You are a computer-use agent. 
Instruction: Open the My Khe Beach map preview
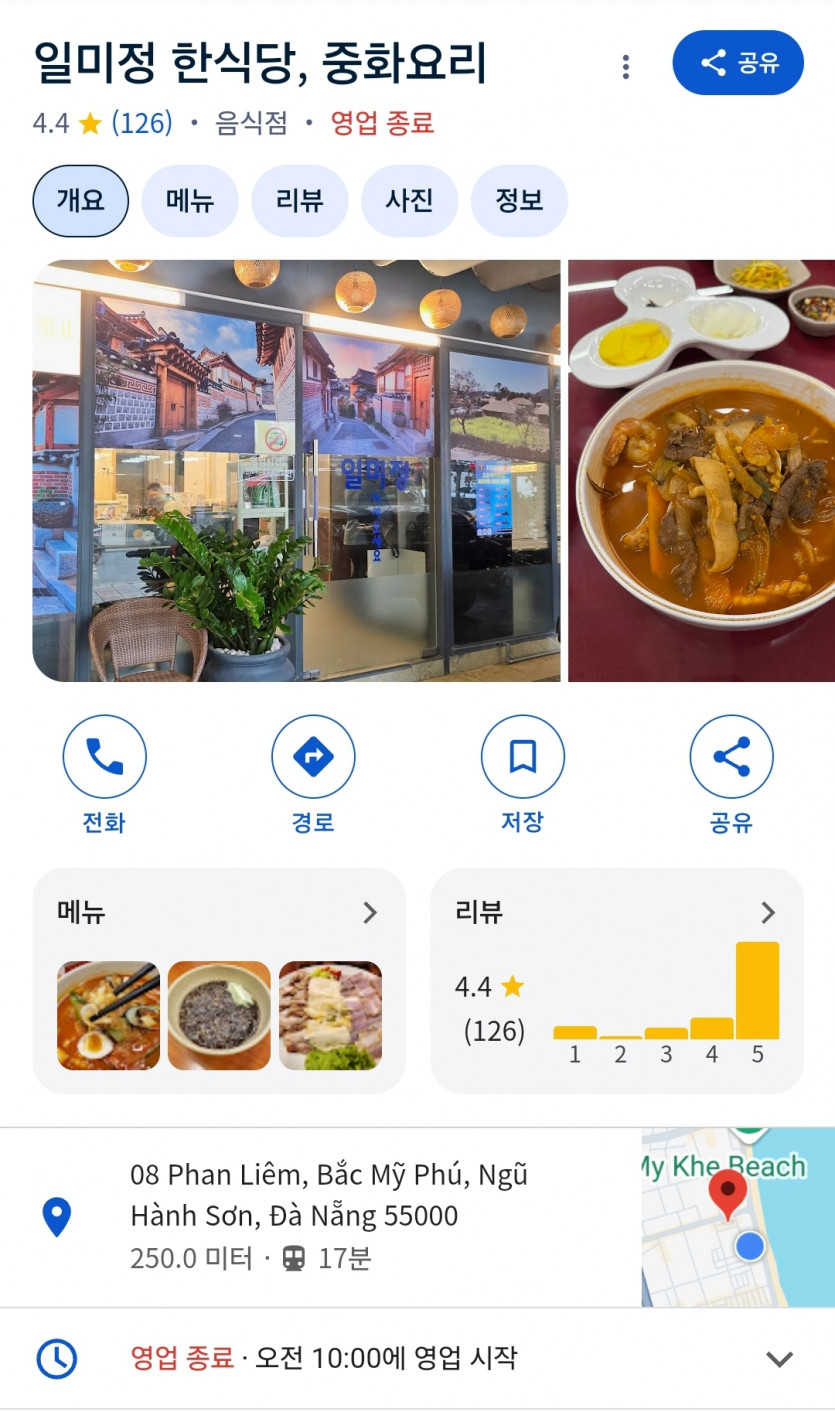coord(737,1217)
